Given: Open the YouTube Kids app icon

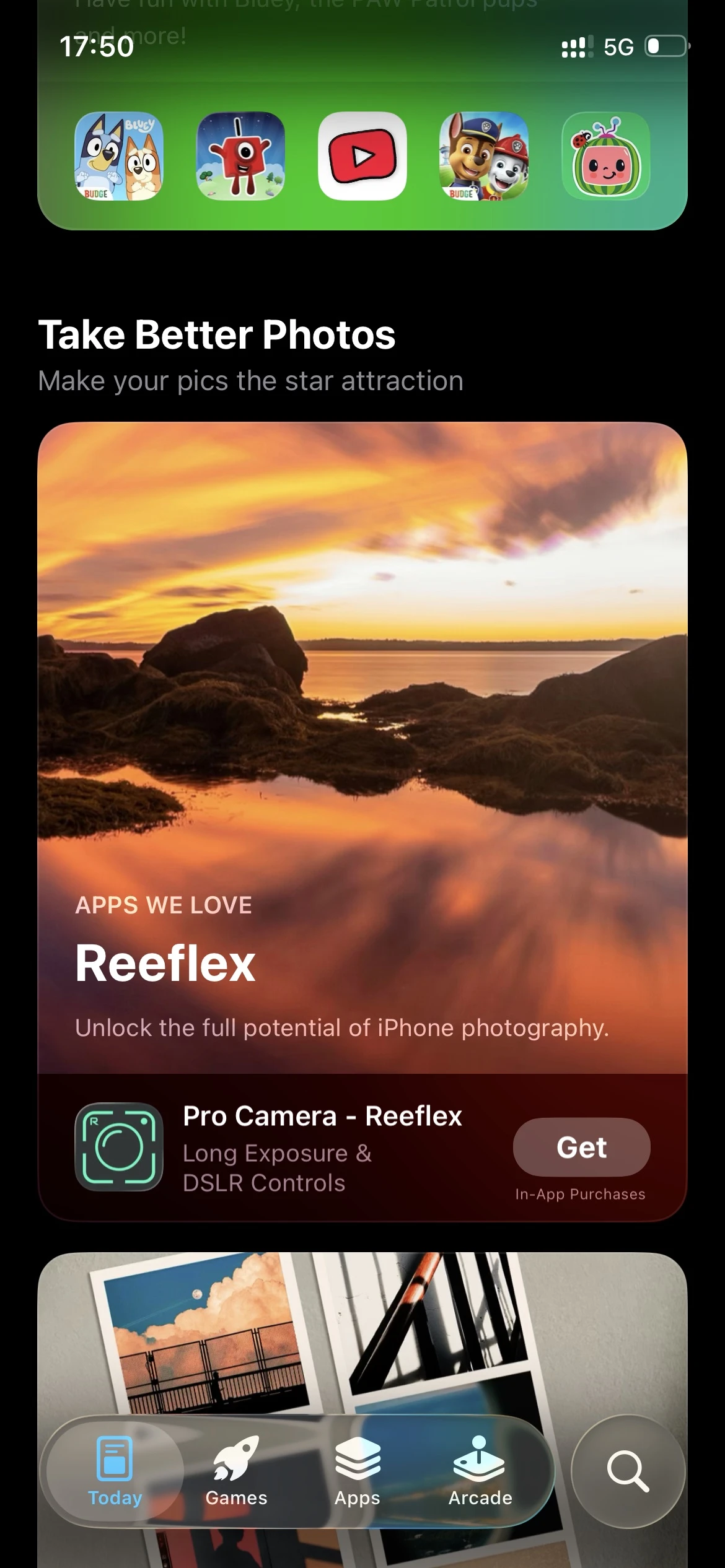Looking at the screenshot, I should [x=362, y=156].
